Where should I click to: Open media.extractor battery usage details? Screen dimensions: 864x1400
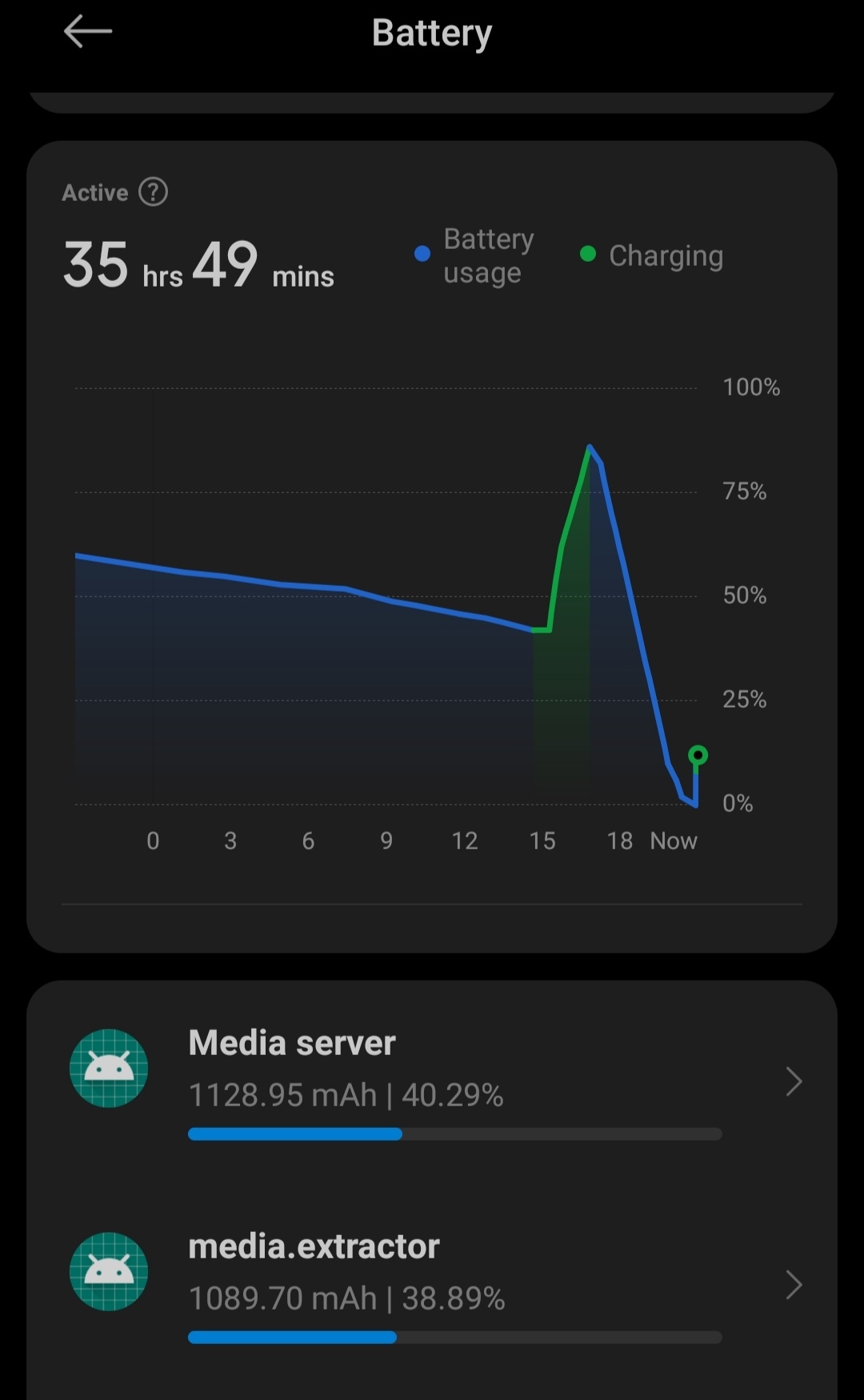pyautogui.click(x=432, y=1284)
